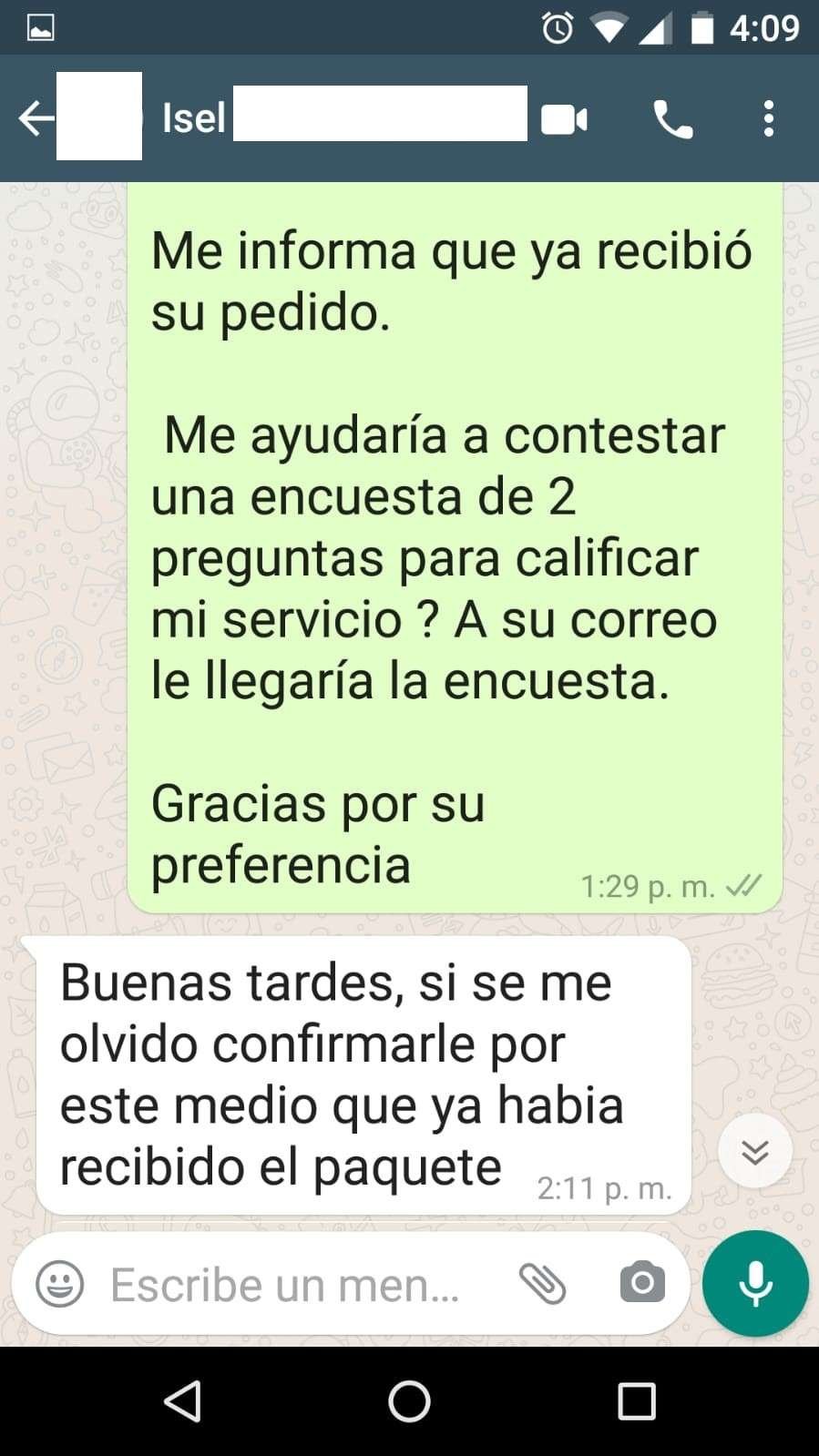This screenshot has width=819, height=1456.
Task: Start a video call with Isel
Action: coord(564,119)
